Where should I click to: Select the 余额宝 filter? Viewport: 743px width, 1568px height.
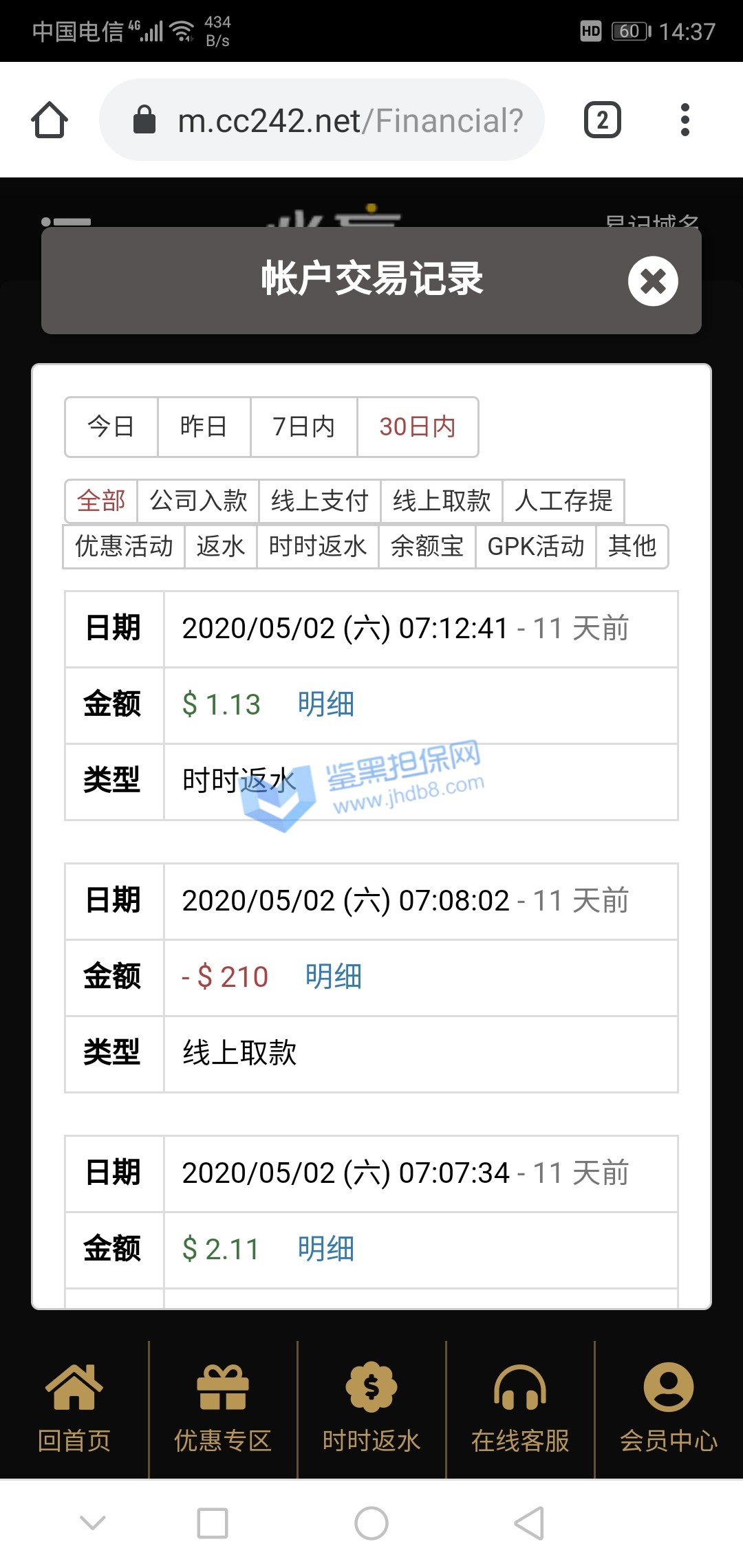click(427, 547)
